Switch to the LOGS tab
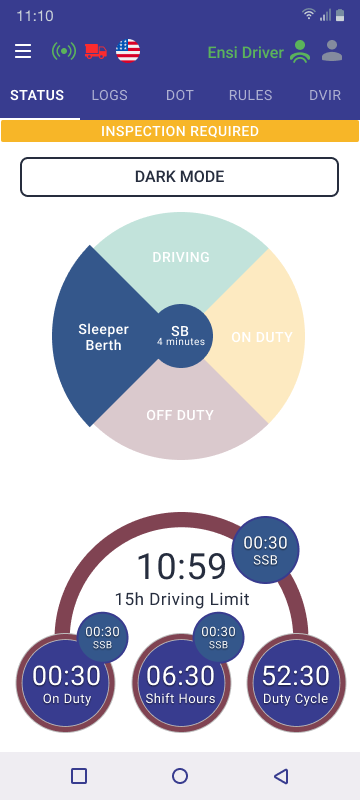Viewport: 360px width, 800px height. (x=110, y=95)
